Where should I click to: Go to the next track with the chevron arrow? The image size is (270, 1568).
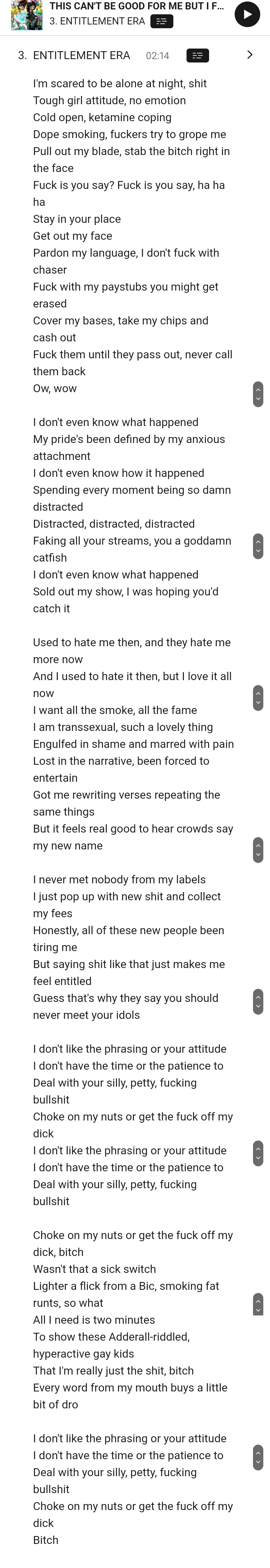pos(249,55)
